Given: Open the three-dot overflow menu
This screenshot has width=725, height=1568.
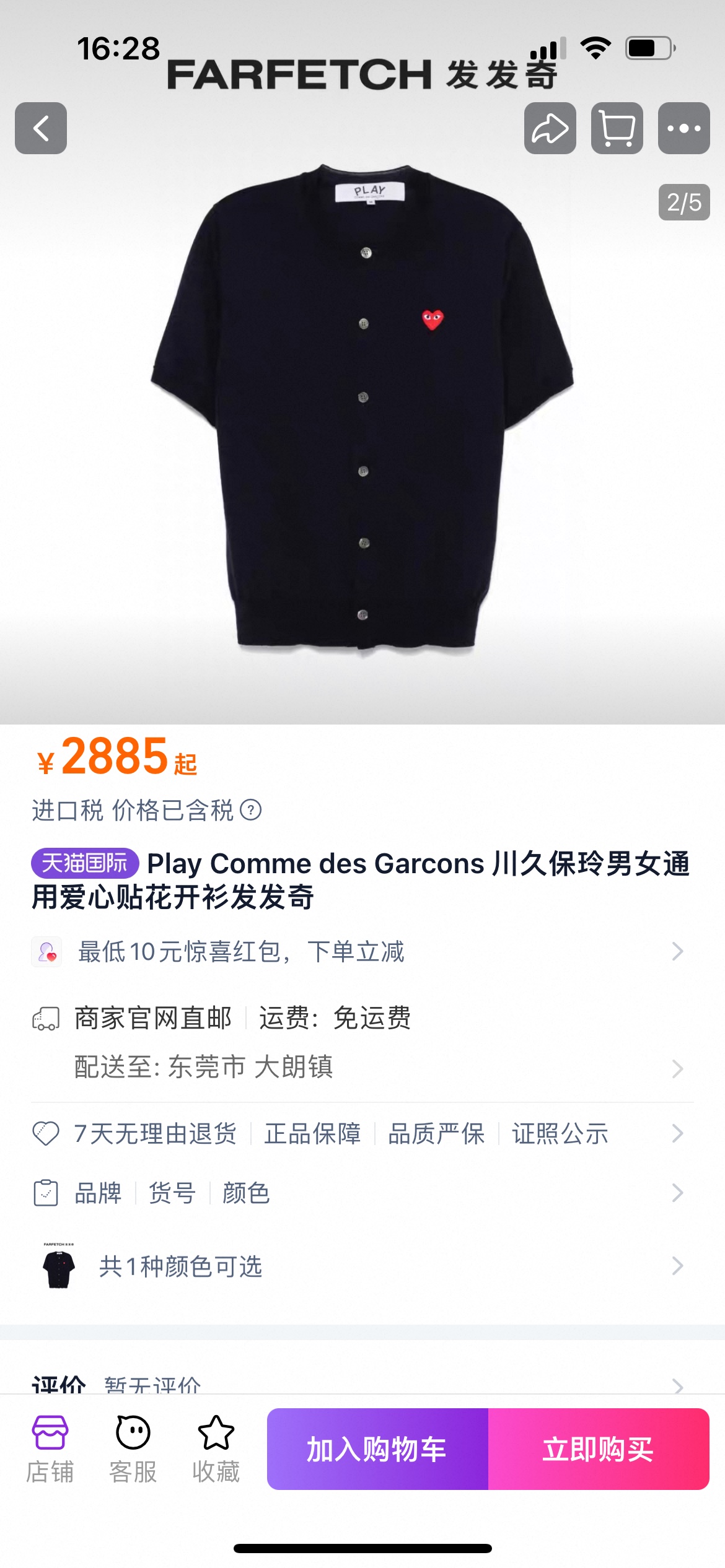Looking at the screenshot, I should [683, 128].
